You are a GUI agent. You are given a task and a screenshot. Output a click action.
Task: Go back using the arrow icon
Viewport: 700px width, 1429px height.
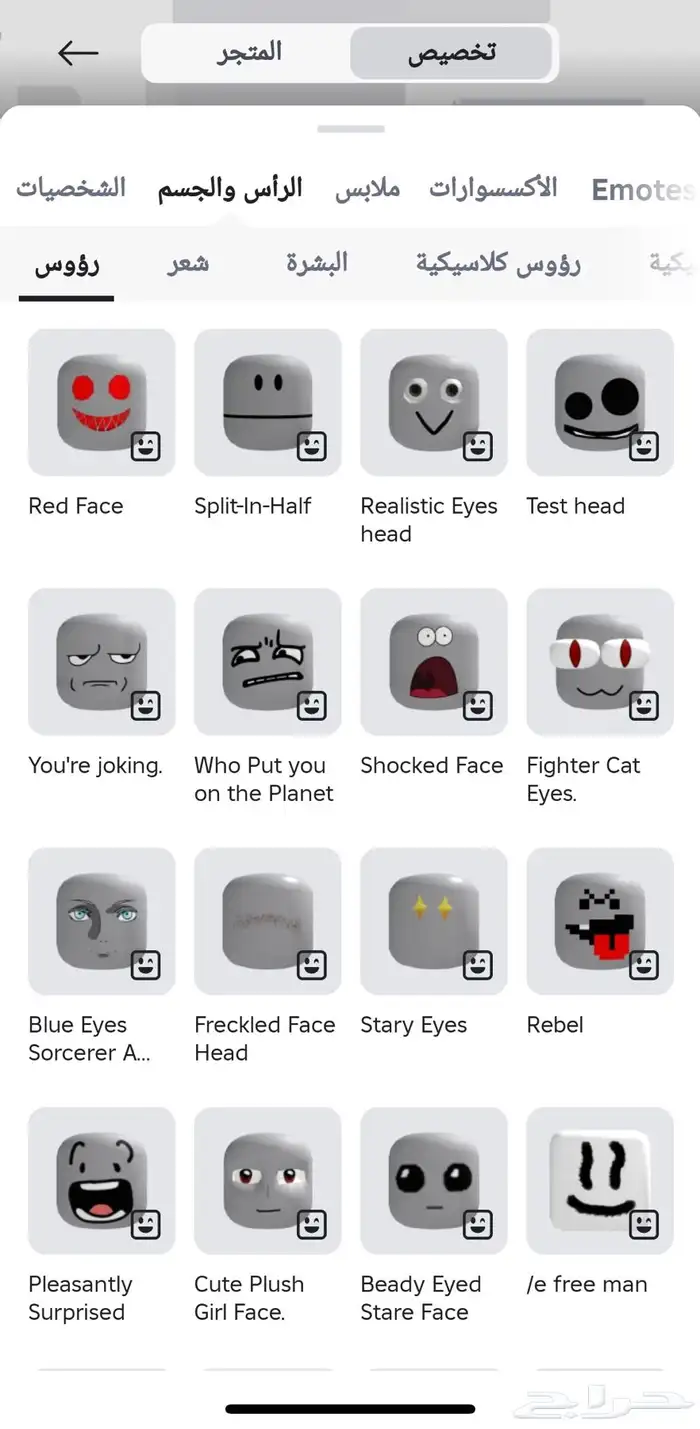click(x=78, y=53)
